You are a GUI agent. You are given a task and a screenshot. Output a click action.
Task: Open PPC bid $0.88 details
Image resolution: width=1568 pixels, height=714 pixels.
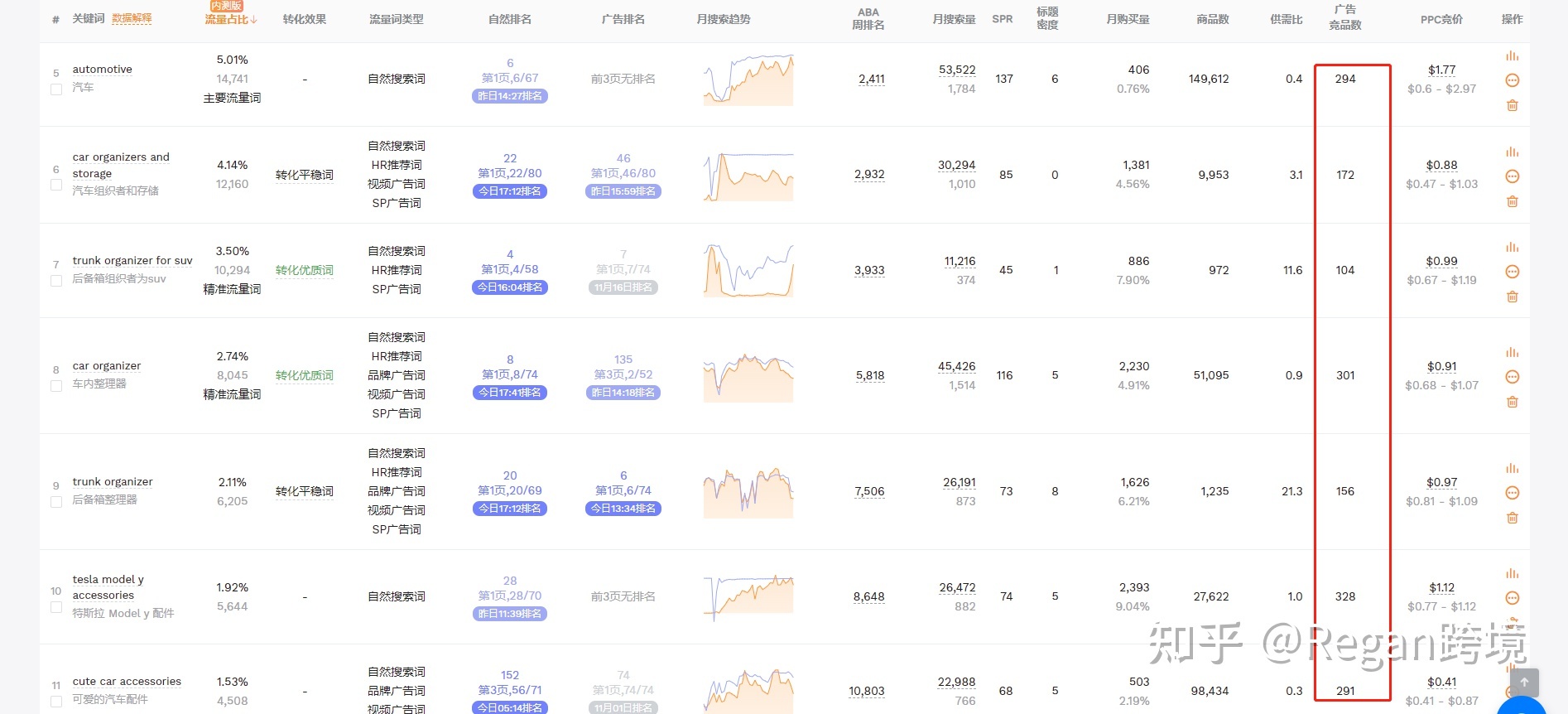pos(1441,166)
